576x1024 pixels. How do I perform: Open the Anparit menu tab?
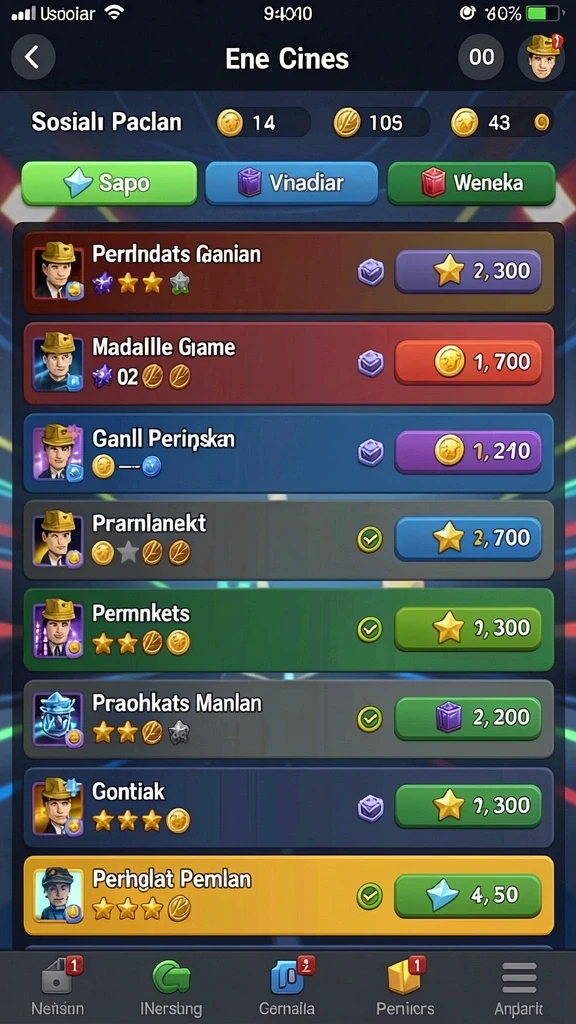click(519, 987)
